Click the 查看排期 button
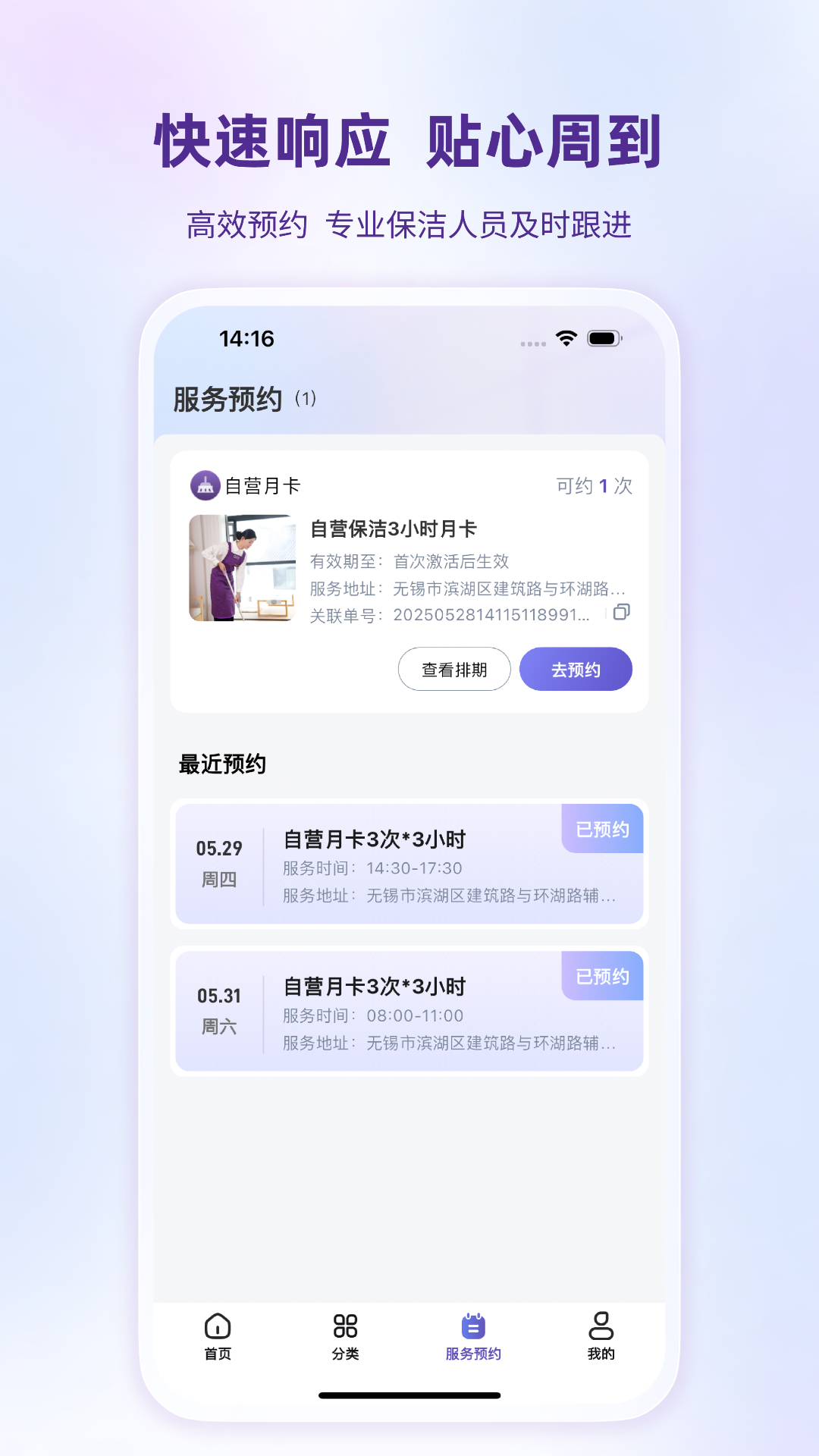This screenshot has width=819, height=1456. tap(453, 669)
